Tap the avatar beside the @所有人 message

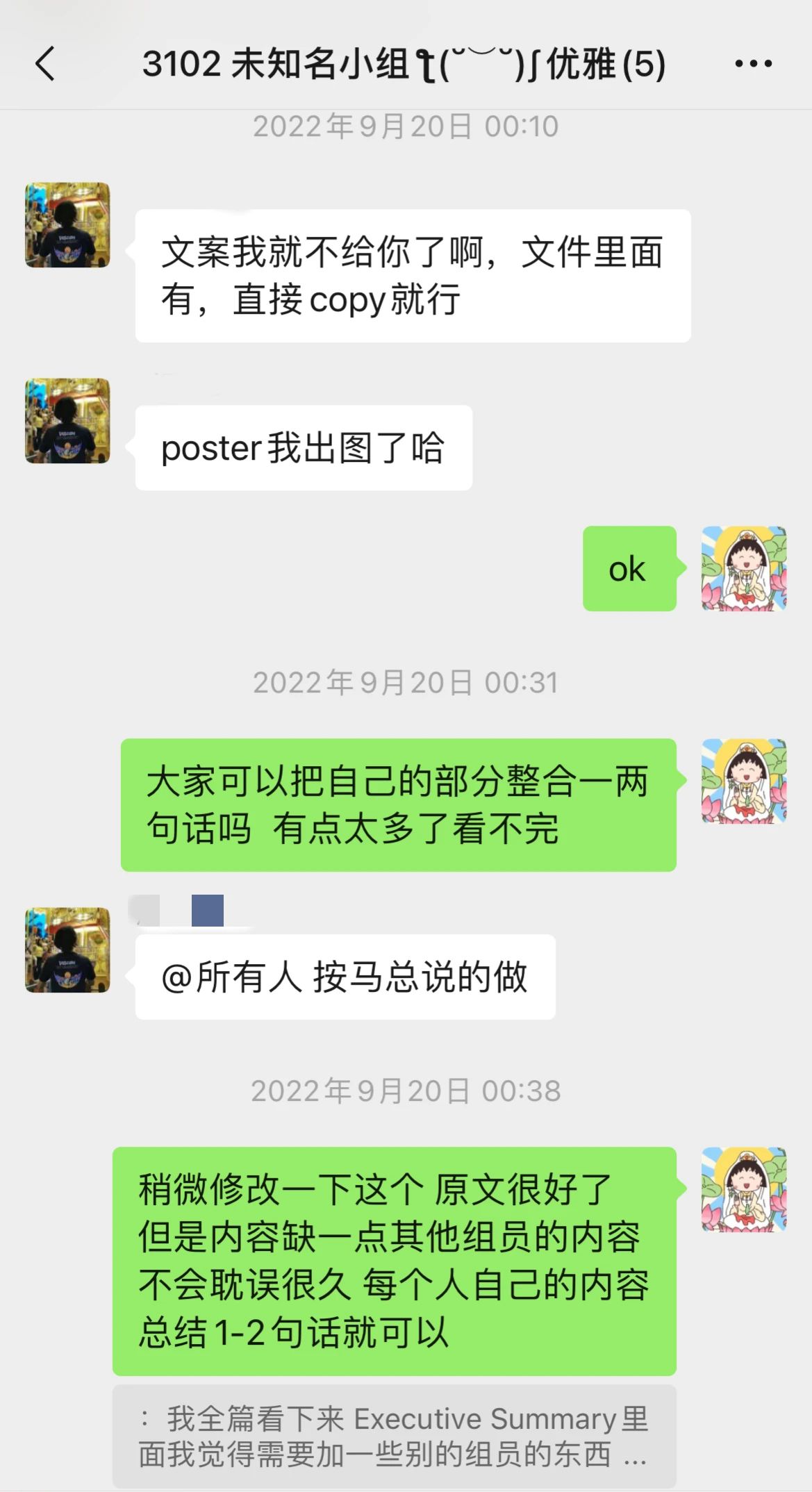coord(67,950)
